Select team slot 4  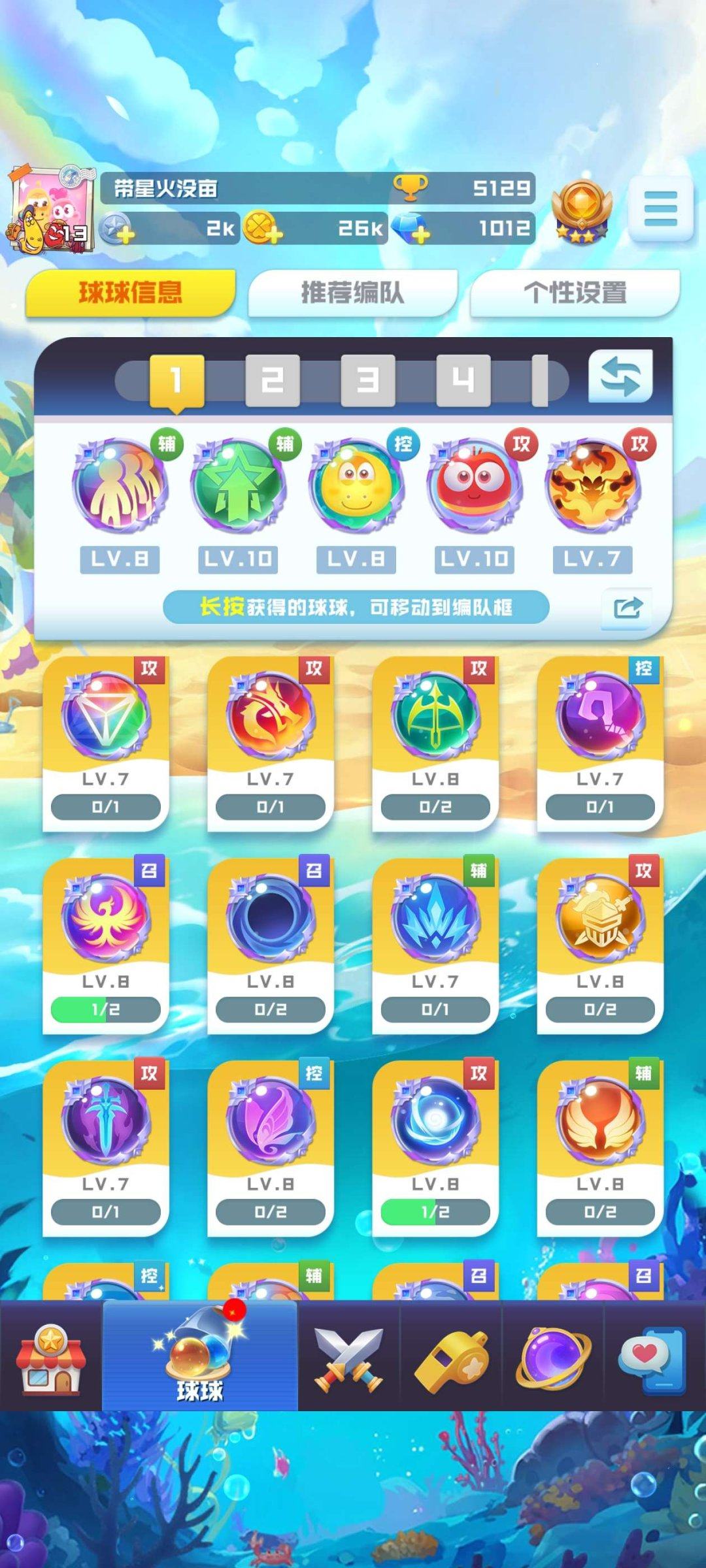(463, 380)
